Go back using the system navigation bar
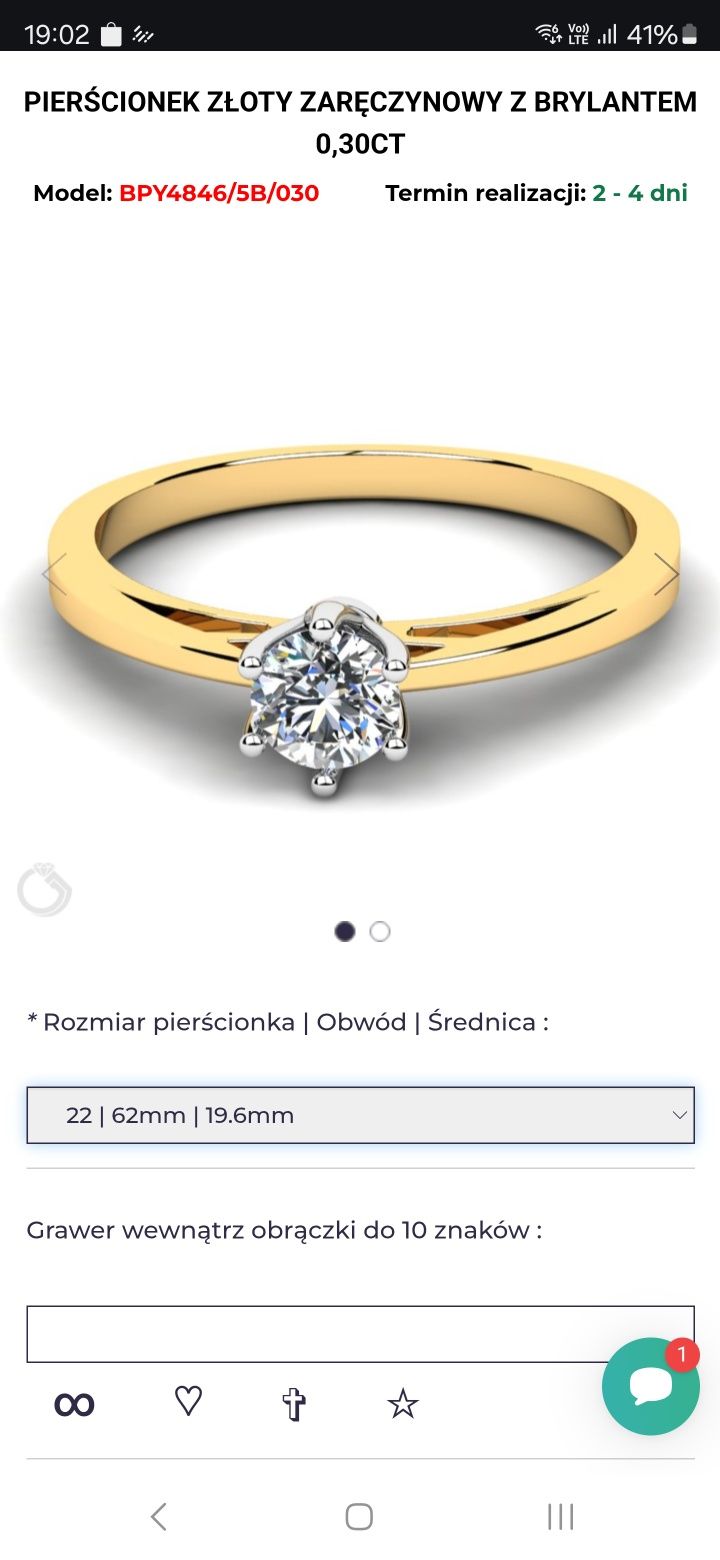 pos(158,1517)
